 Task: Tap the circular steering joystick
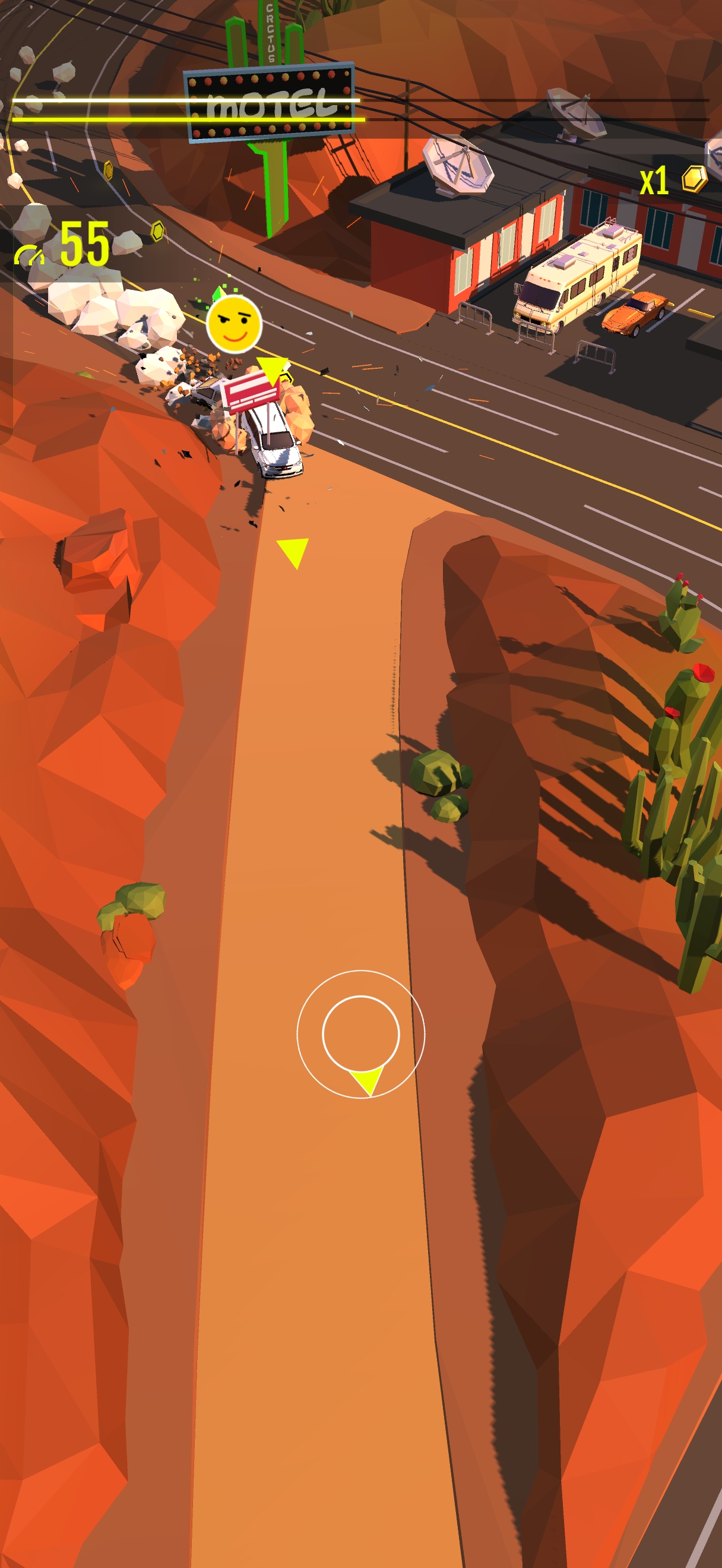click(x=360, y=1033)
